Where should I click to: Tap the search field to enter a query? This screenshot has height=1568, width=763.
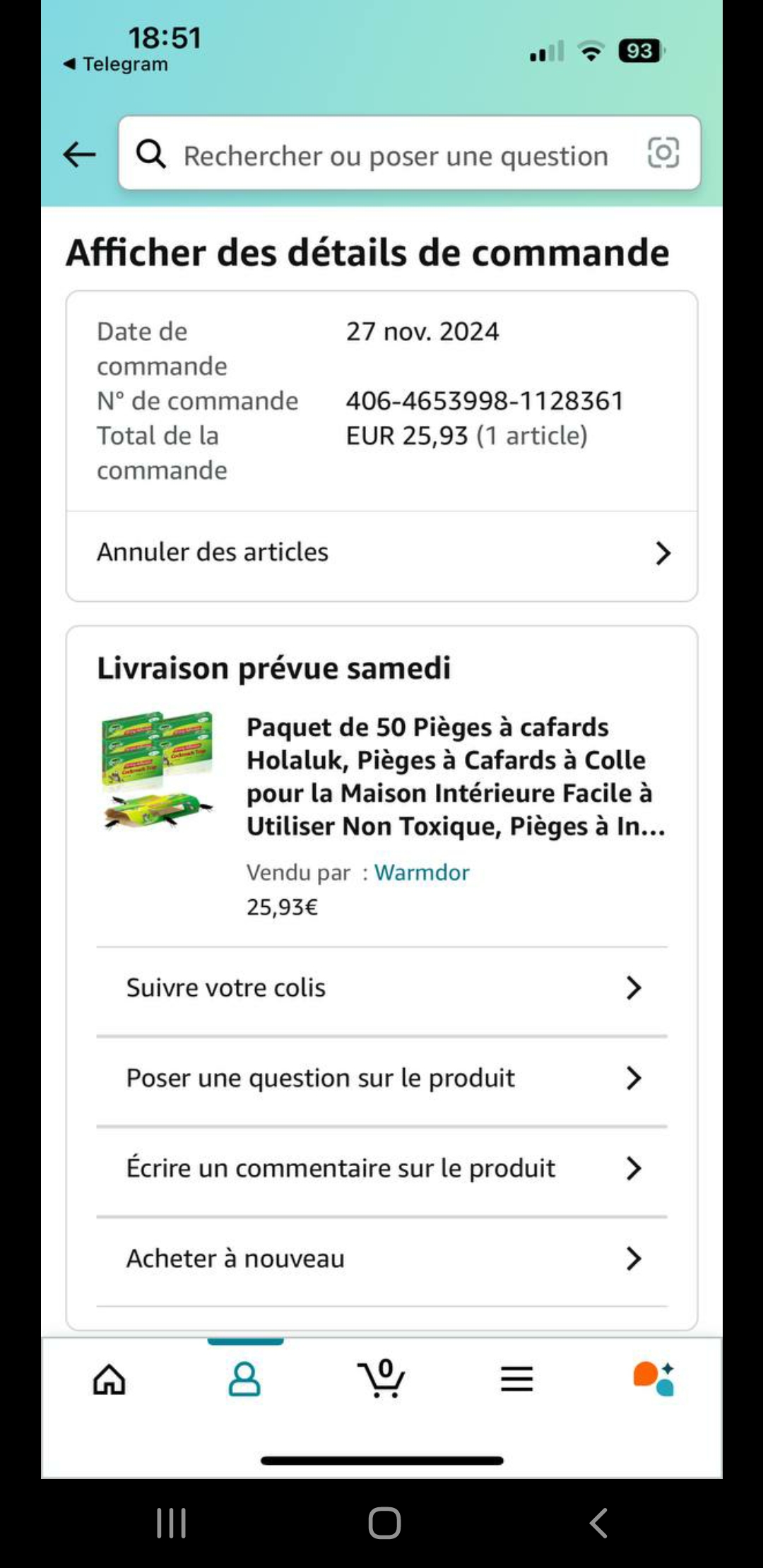pyautogui.click(x=396, y=155)
